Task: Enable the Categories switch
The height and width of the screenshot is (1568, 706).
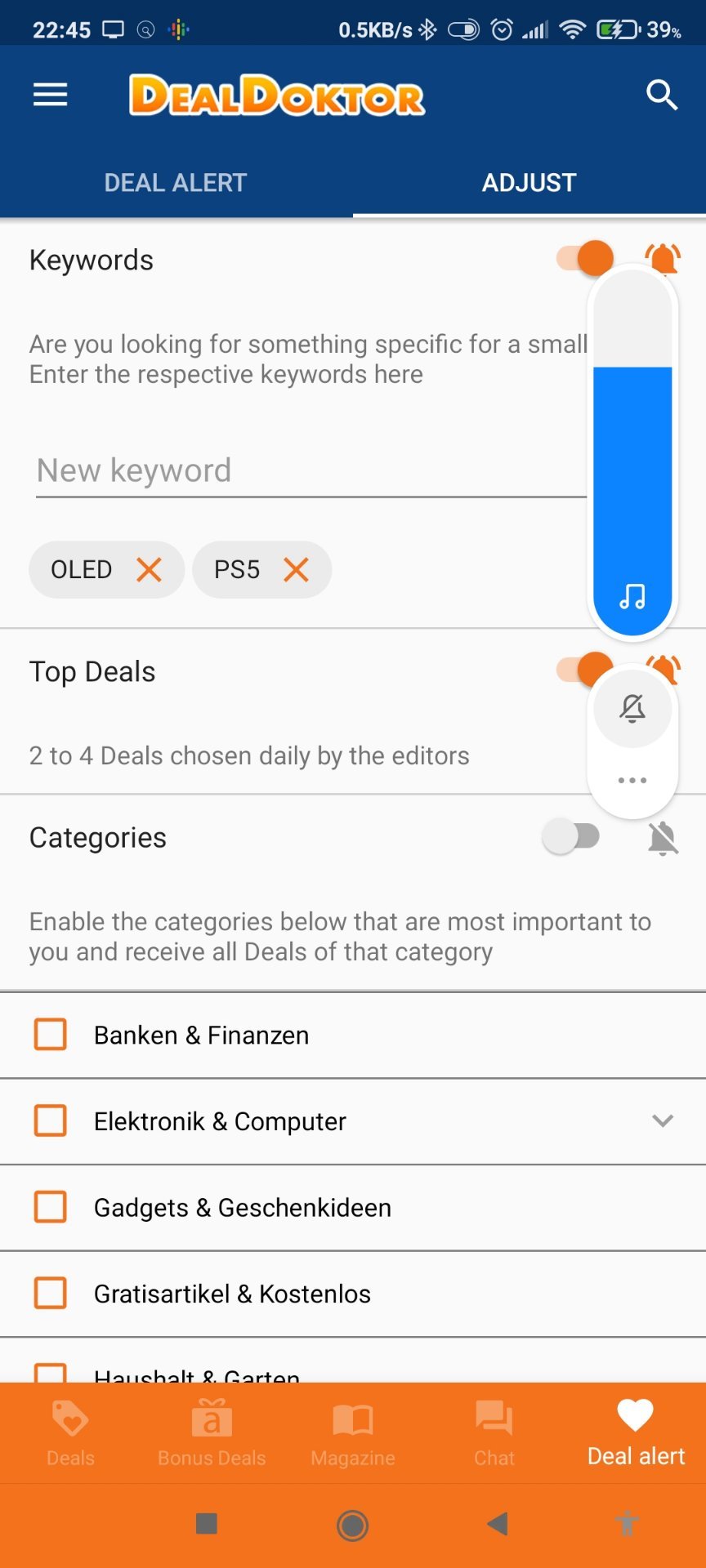Action: click(571, 836)
